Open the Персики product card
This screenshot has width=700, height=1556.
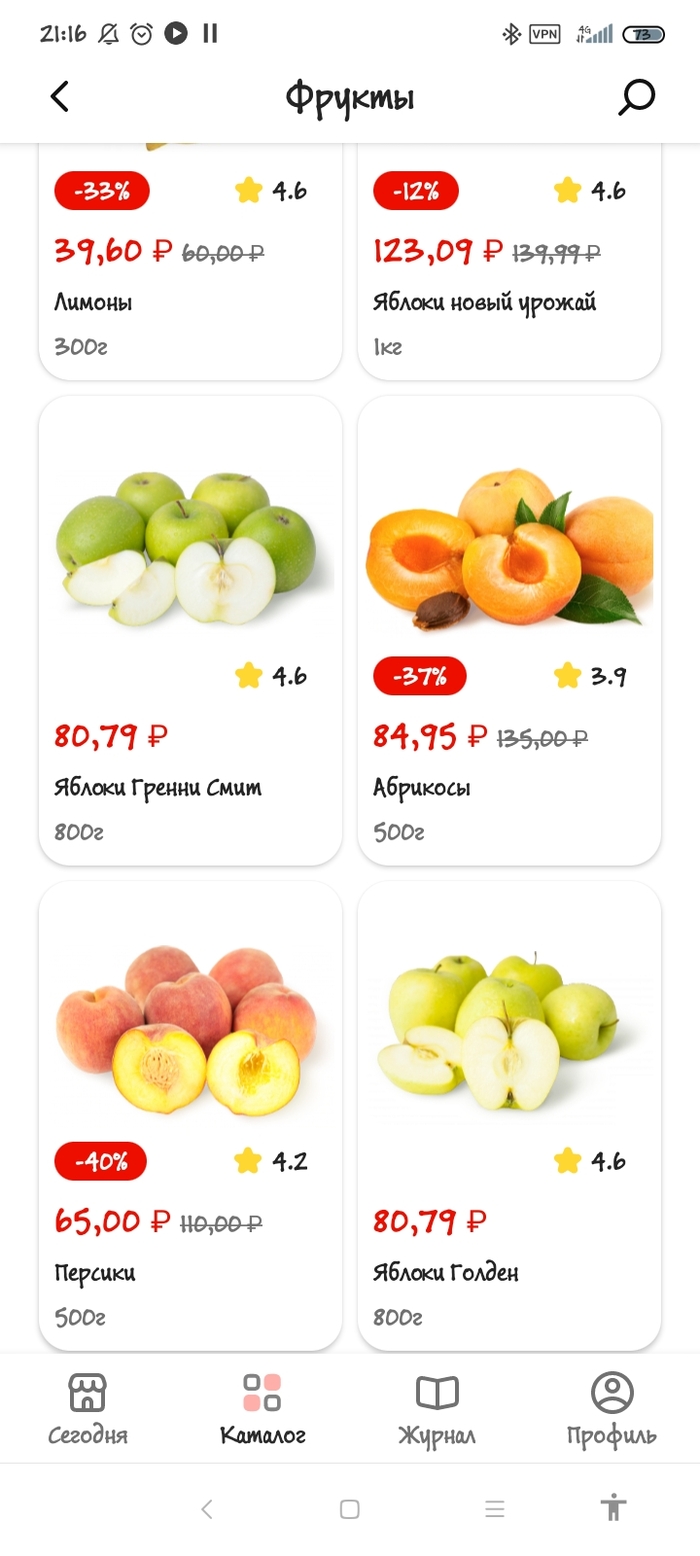click(x=190, y=1115)
